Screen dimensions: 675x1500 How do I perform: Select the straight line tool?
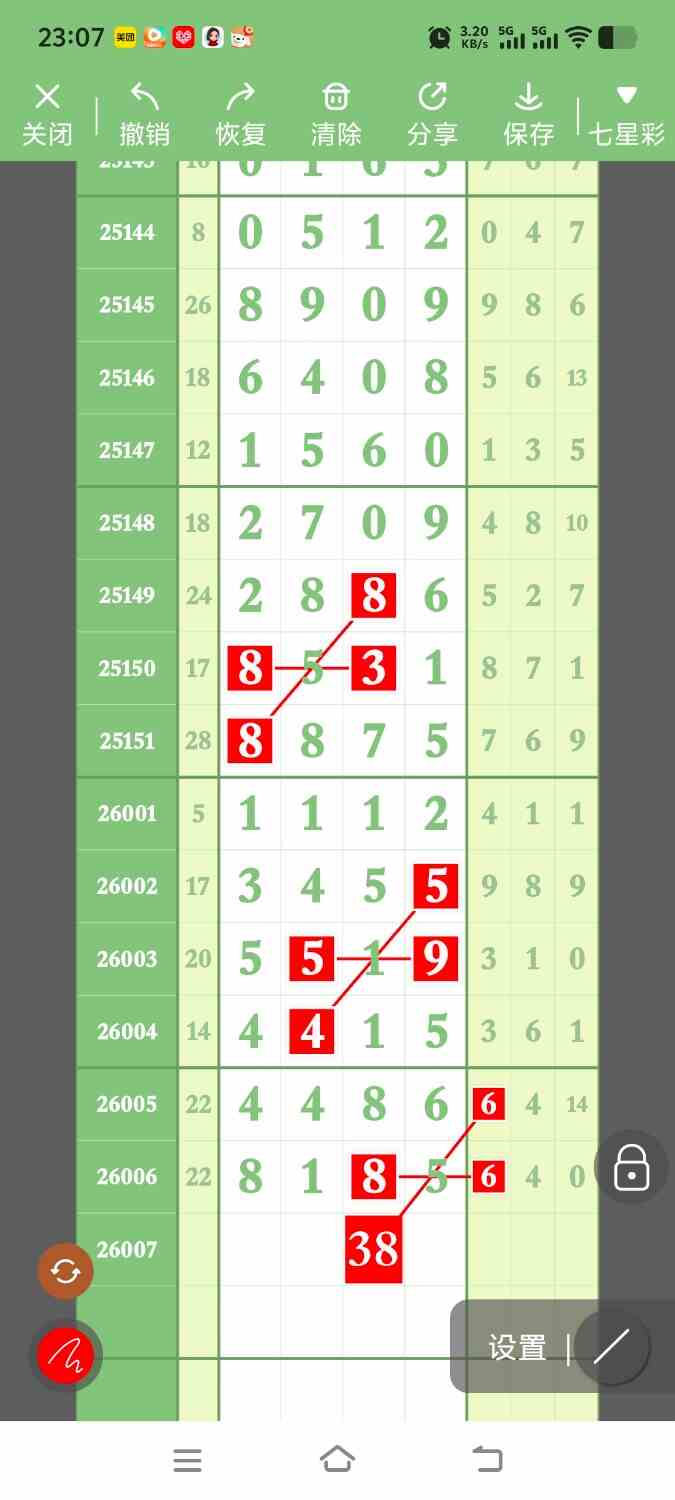pos(611,1348)
